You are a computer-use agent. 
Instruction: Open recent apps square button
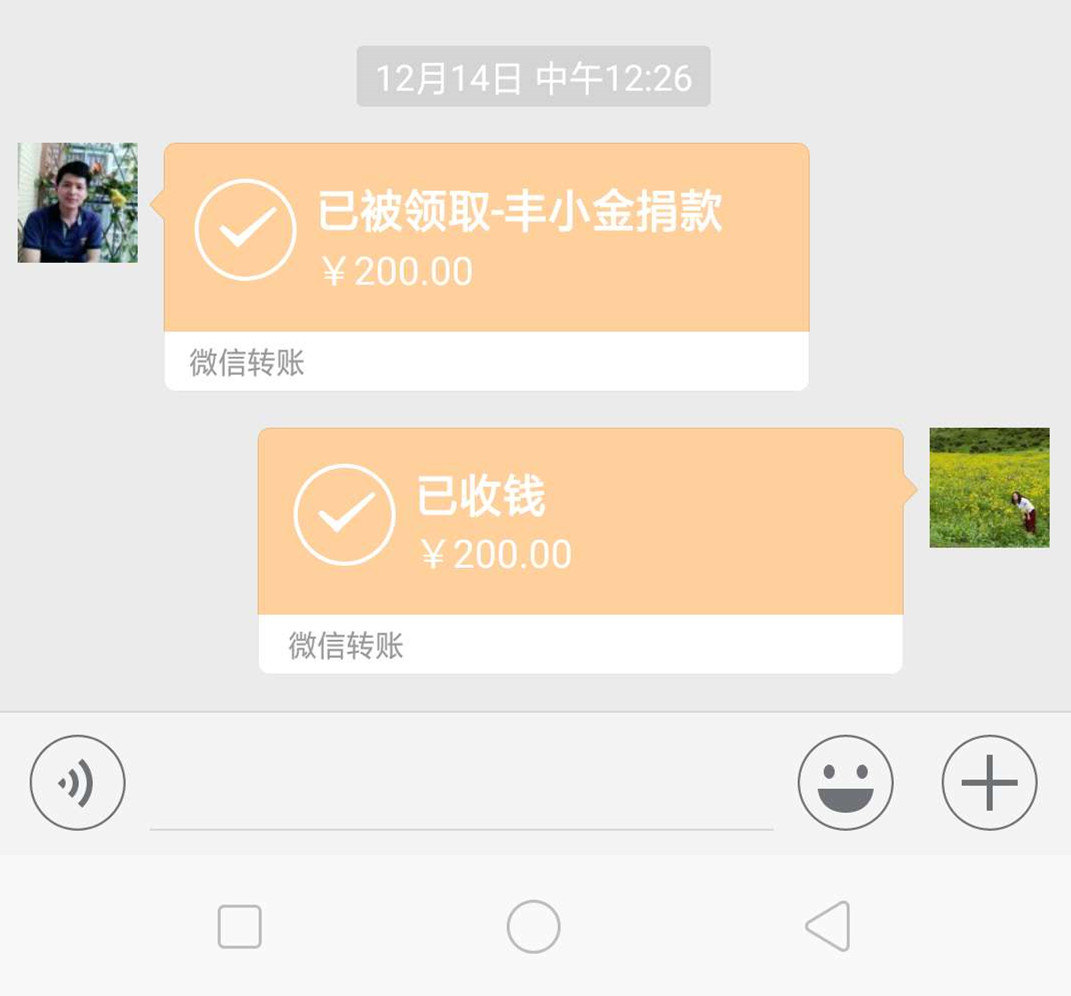[240, 926]
